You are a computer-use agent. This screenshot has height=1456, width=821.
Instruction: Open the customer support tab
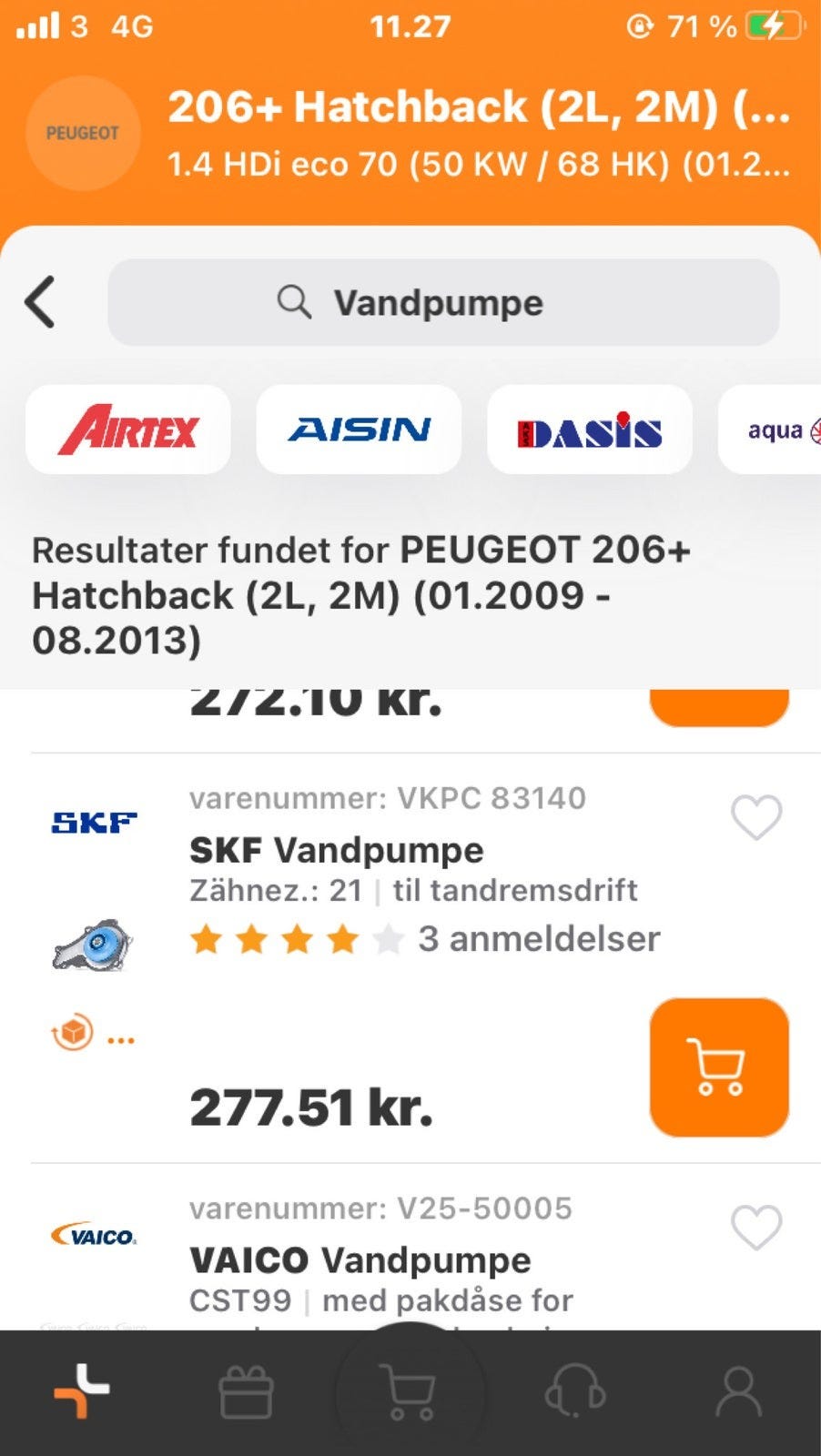pyautogui.click(x=574, y=1392)
